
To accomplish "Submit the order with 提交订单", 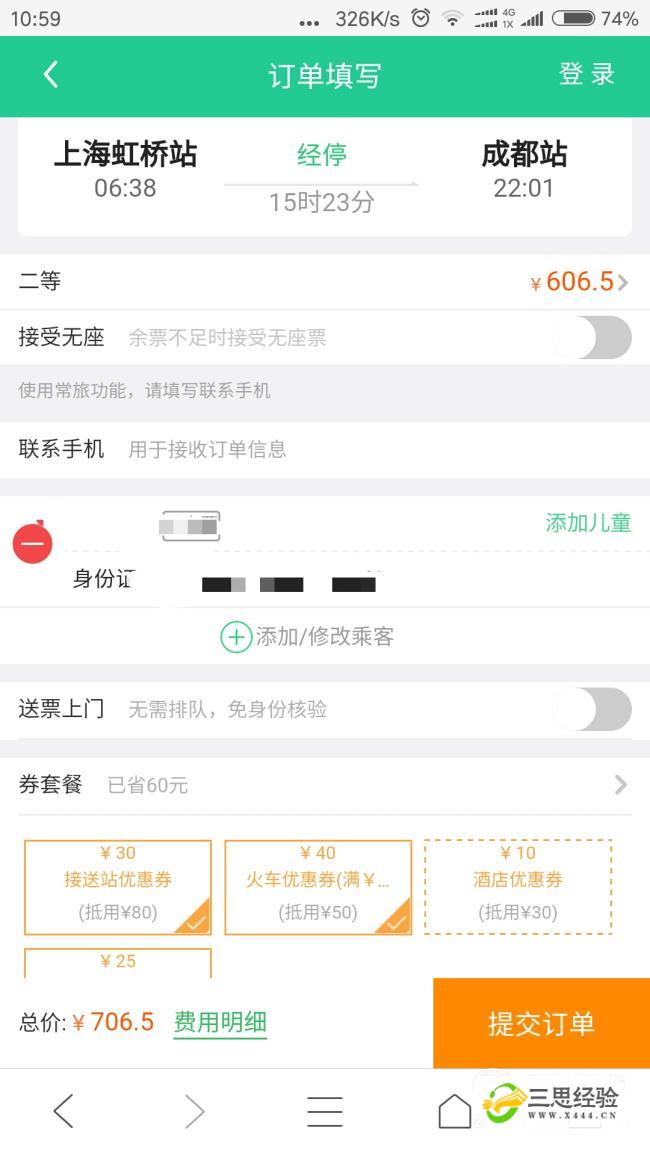I will (x=541, y=1023).
